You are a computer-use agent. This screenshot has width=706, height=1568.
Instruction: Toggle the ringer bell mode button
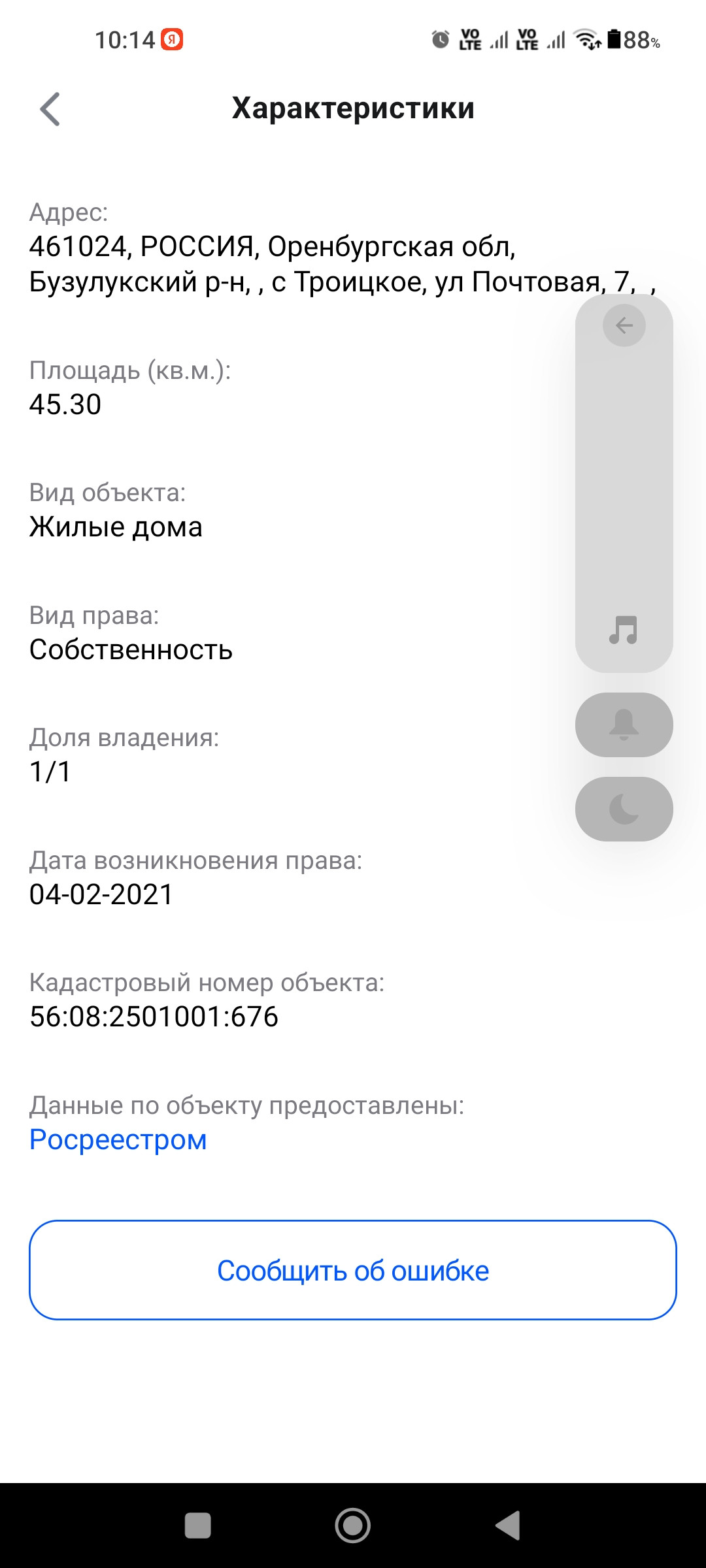pos(624,725)
